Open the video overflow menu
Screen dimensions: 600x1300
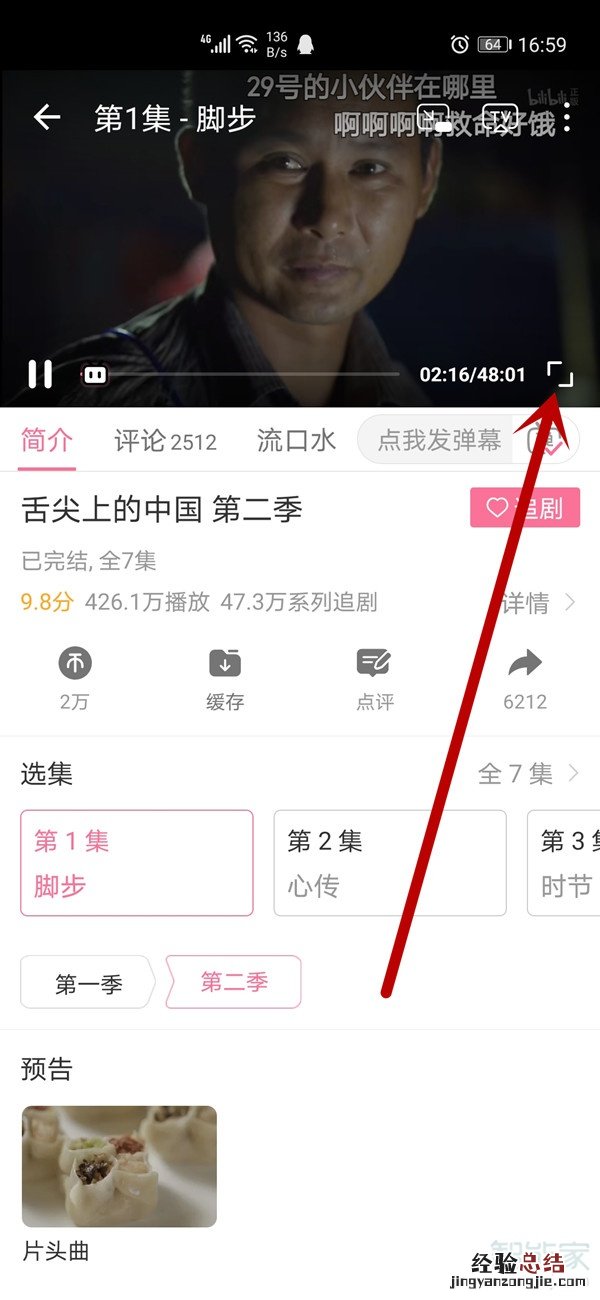click(567, 118)
